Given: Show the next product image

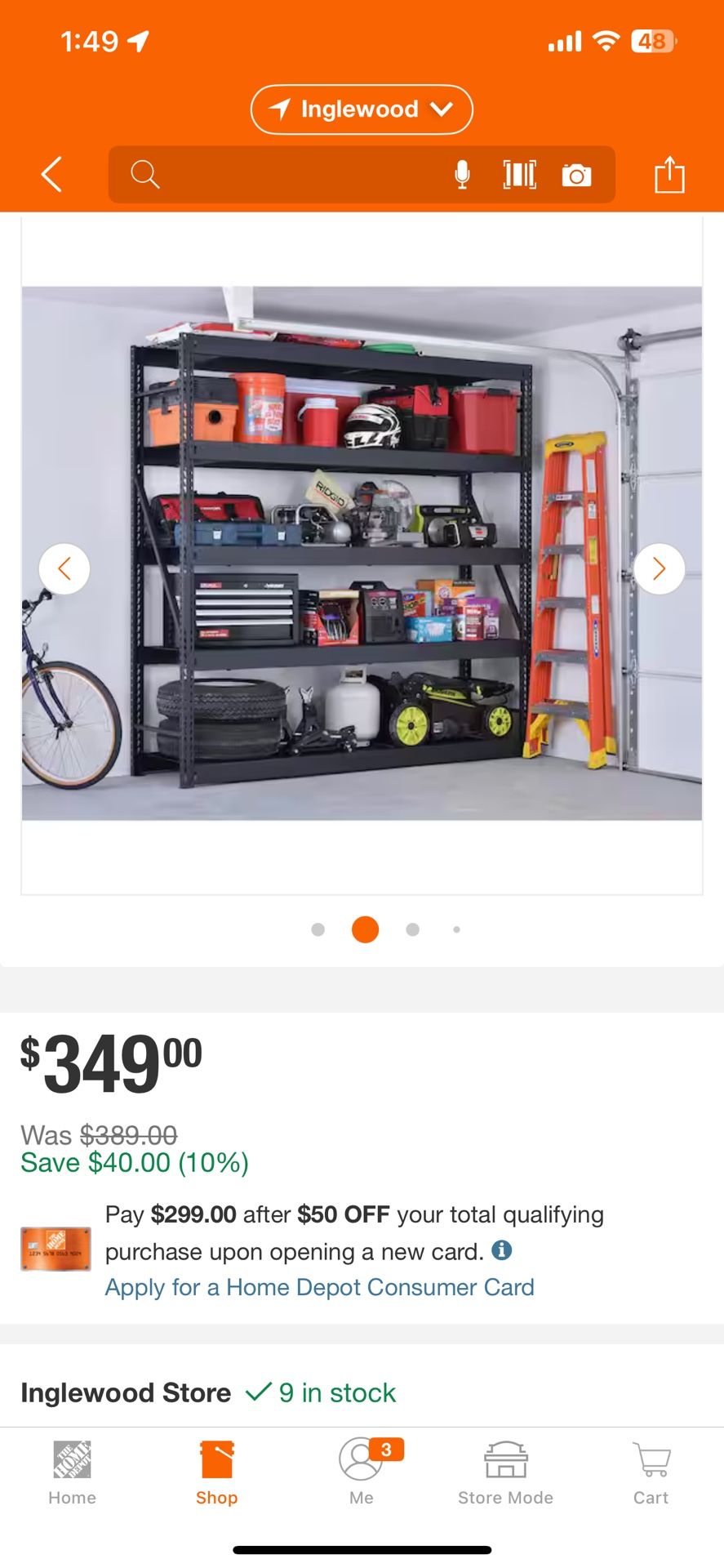Looking at the screenshot, I should click(x=659, y=568).
